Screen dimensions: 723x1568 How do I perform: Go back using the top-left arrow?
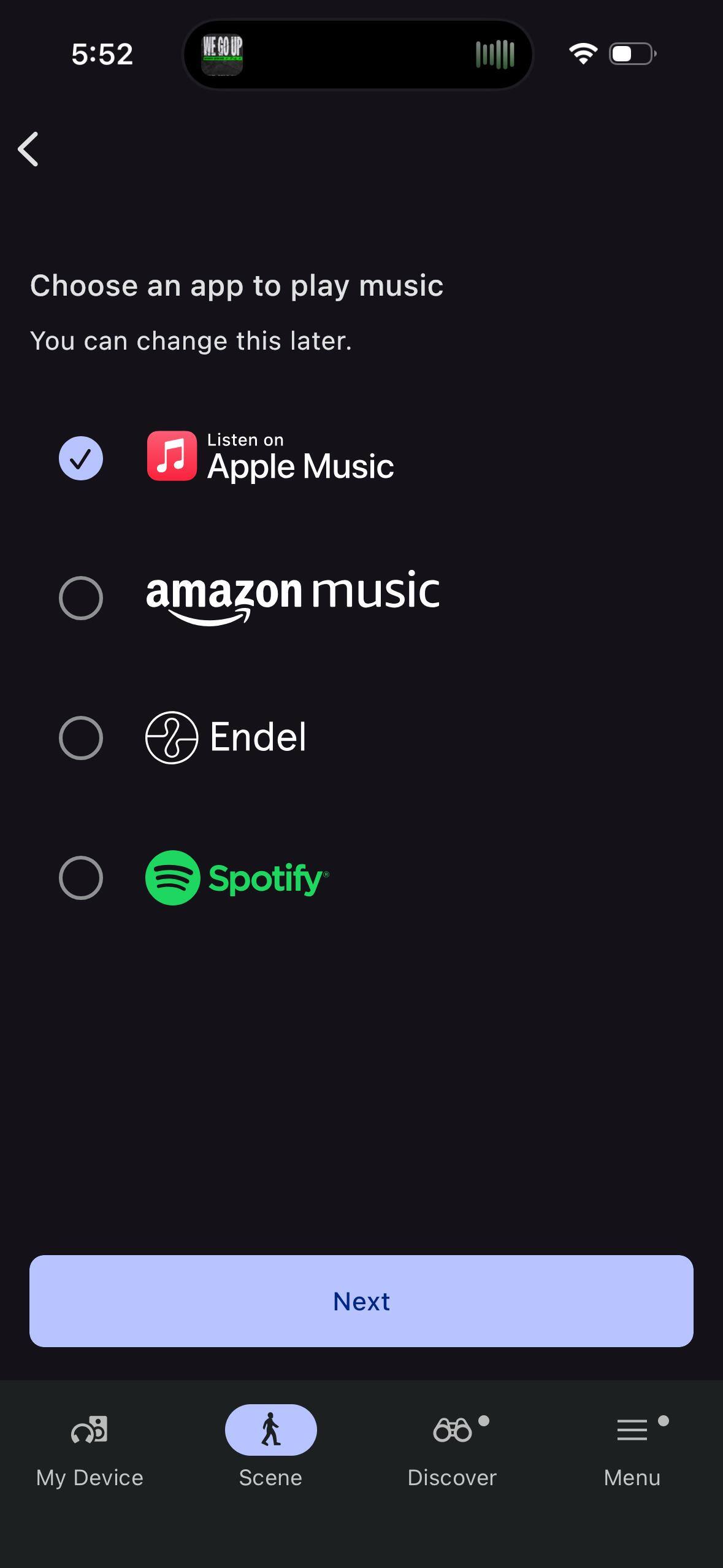click(x=28, y=149)
